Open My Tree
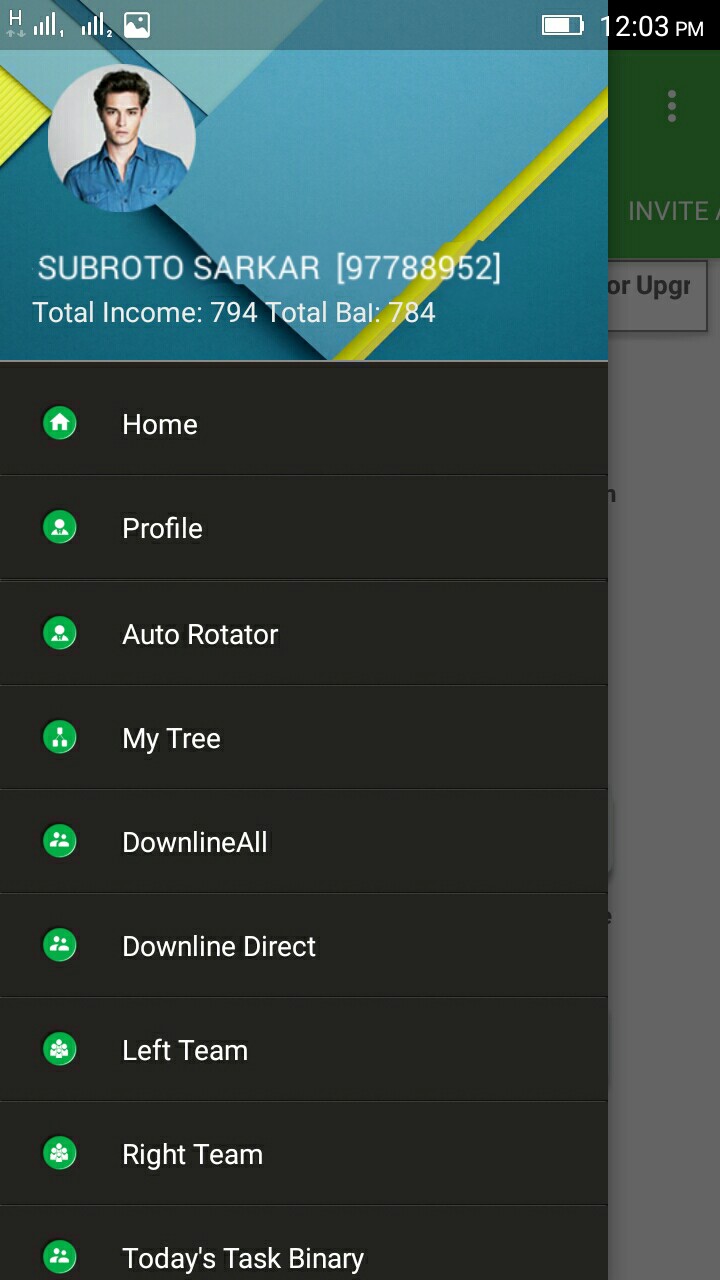 [x=171, y=738]
